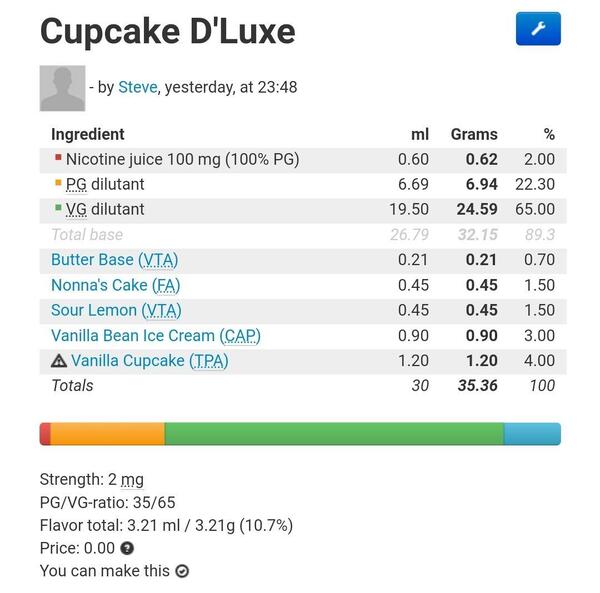
Task: Open the Vanilla Cupcake (TPA) flavor
Action: tap(149, 360)
